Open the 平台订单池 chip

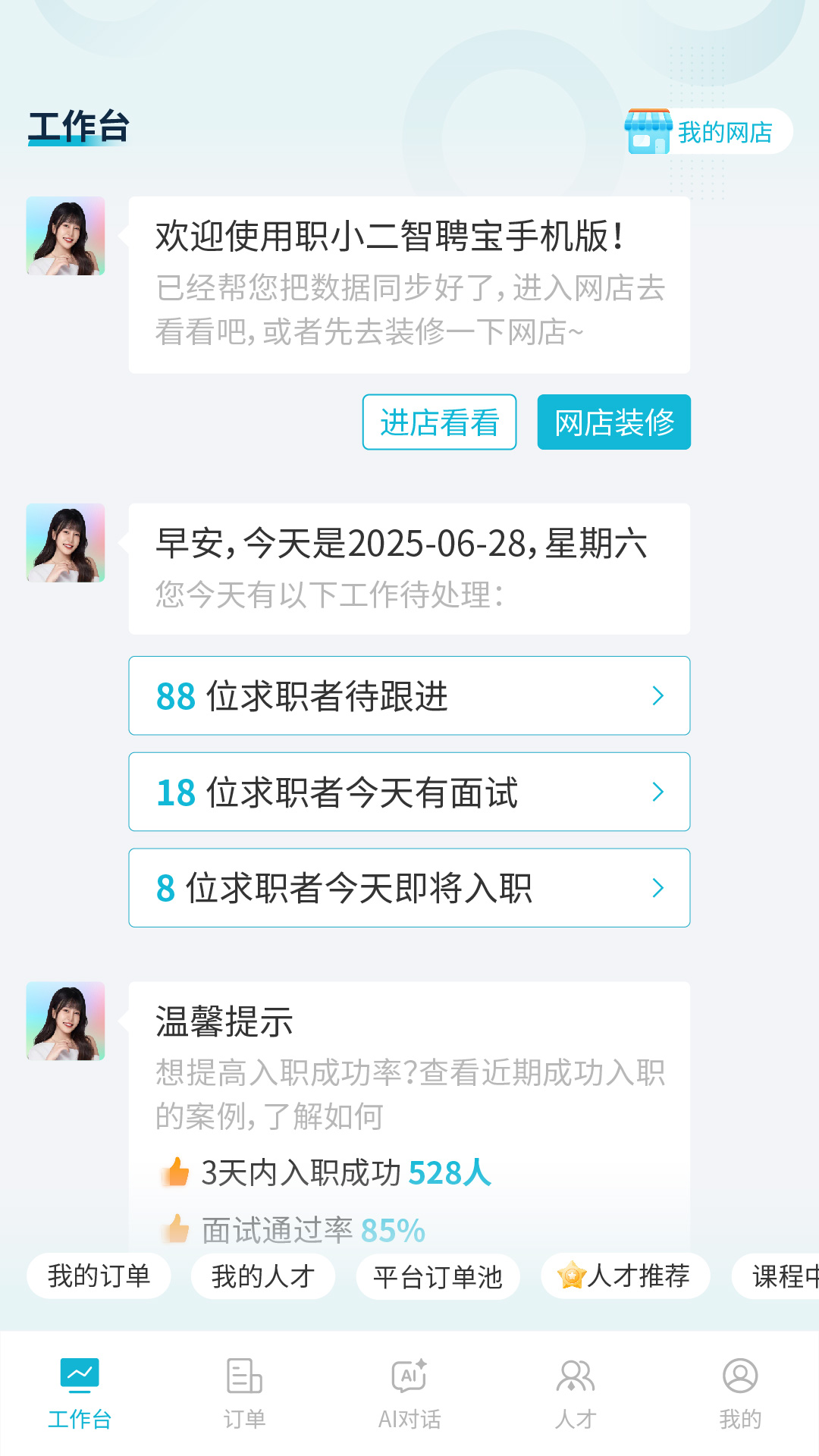click(438, 1276)
